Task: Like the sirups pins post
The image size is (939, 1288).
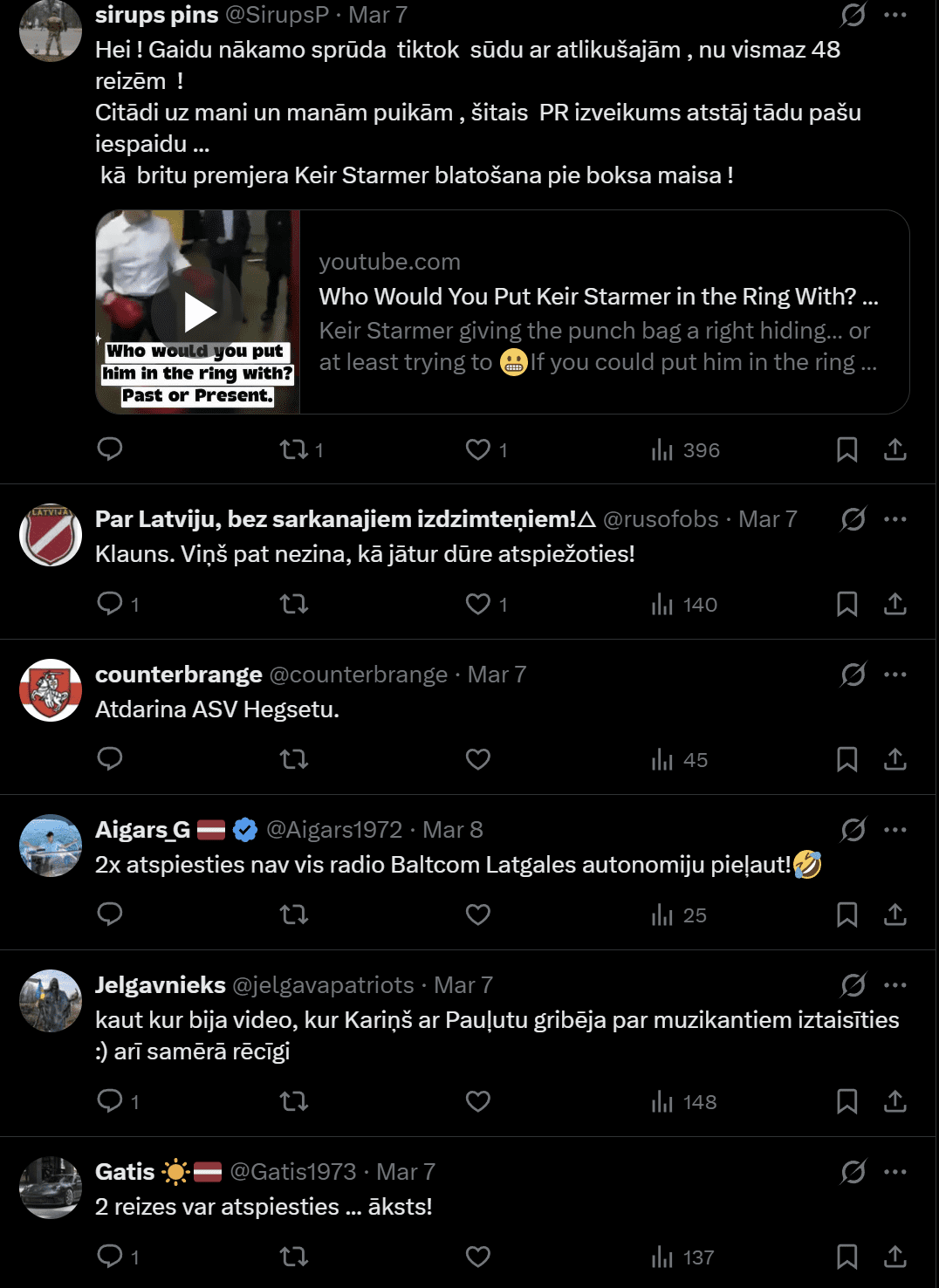Action: tap(478, 449)
